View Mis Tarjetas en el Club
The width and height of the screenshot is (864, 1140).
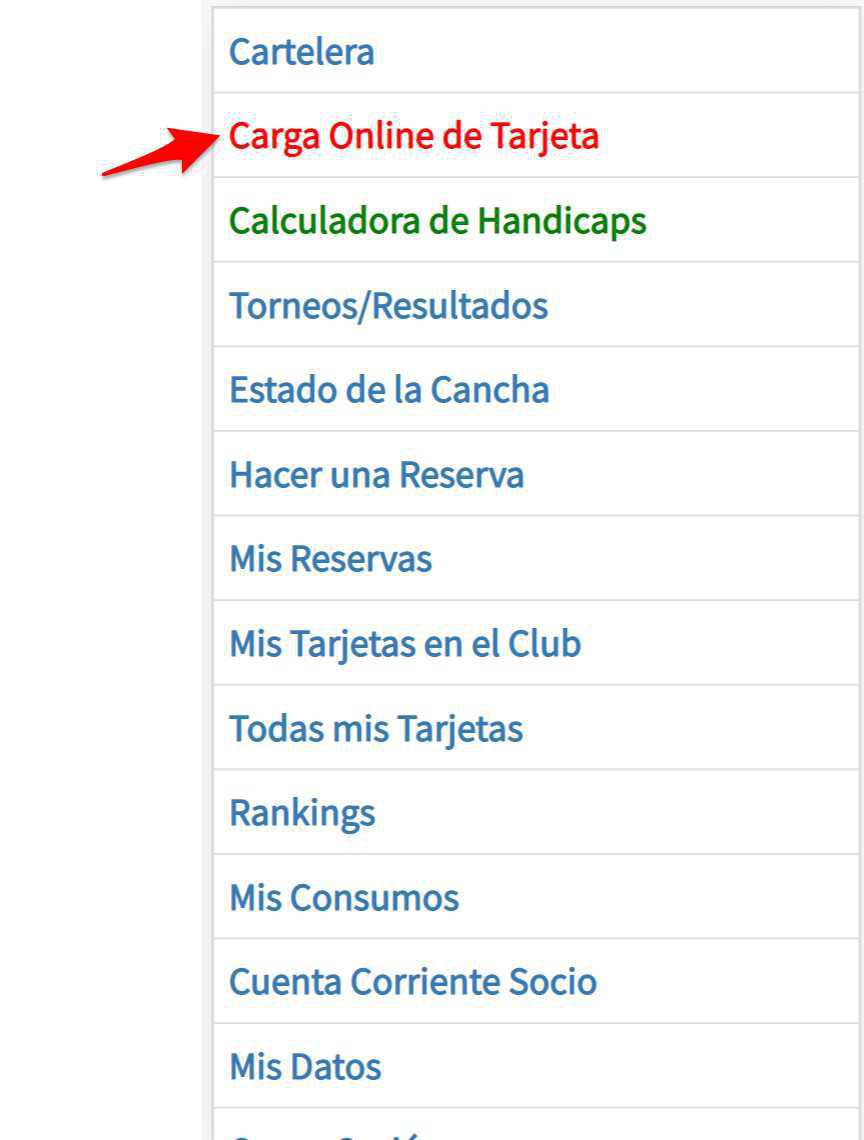click(405, 644)
